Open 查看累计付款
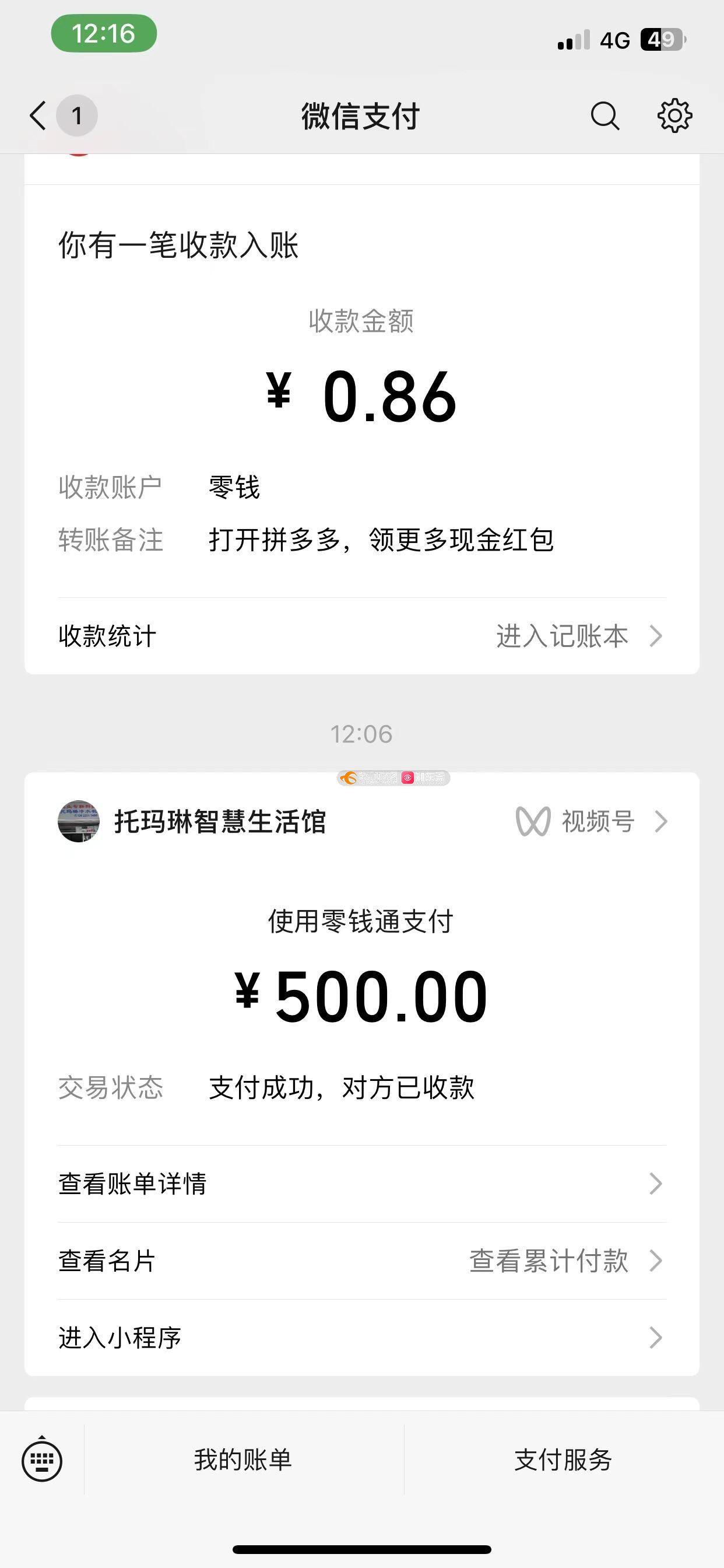The image size is (724, 1568). tap(566, 1261)
